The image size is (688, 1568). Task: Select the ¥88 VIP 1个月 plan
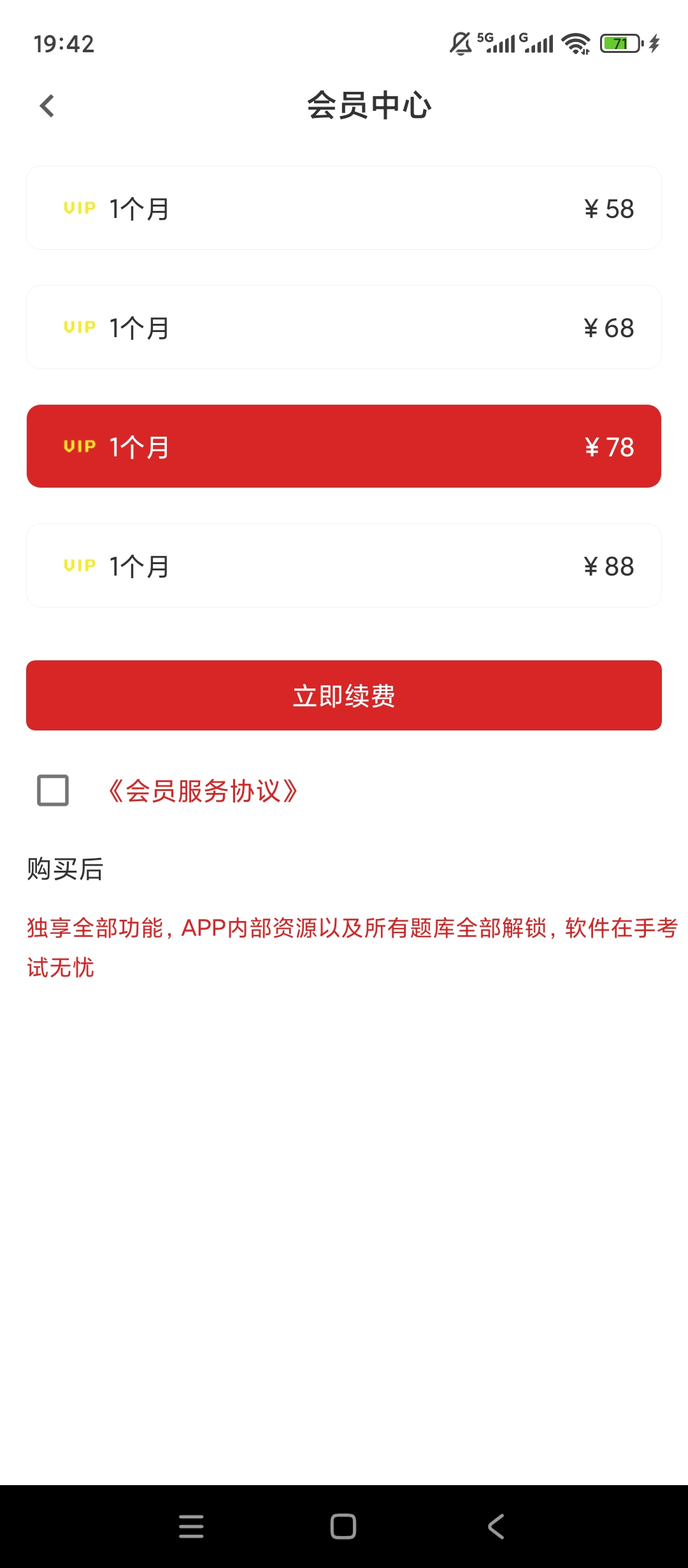344,565
